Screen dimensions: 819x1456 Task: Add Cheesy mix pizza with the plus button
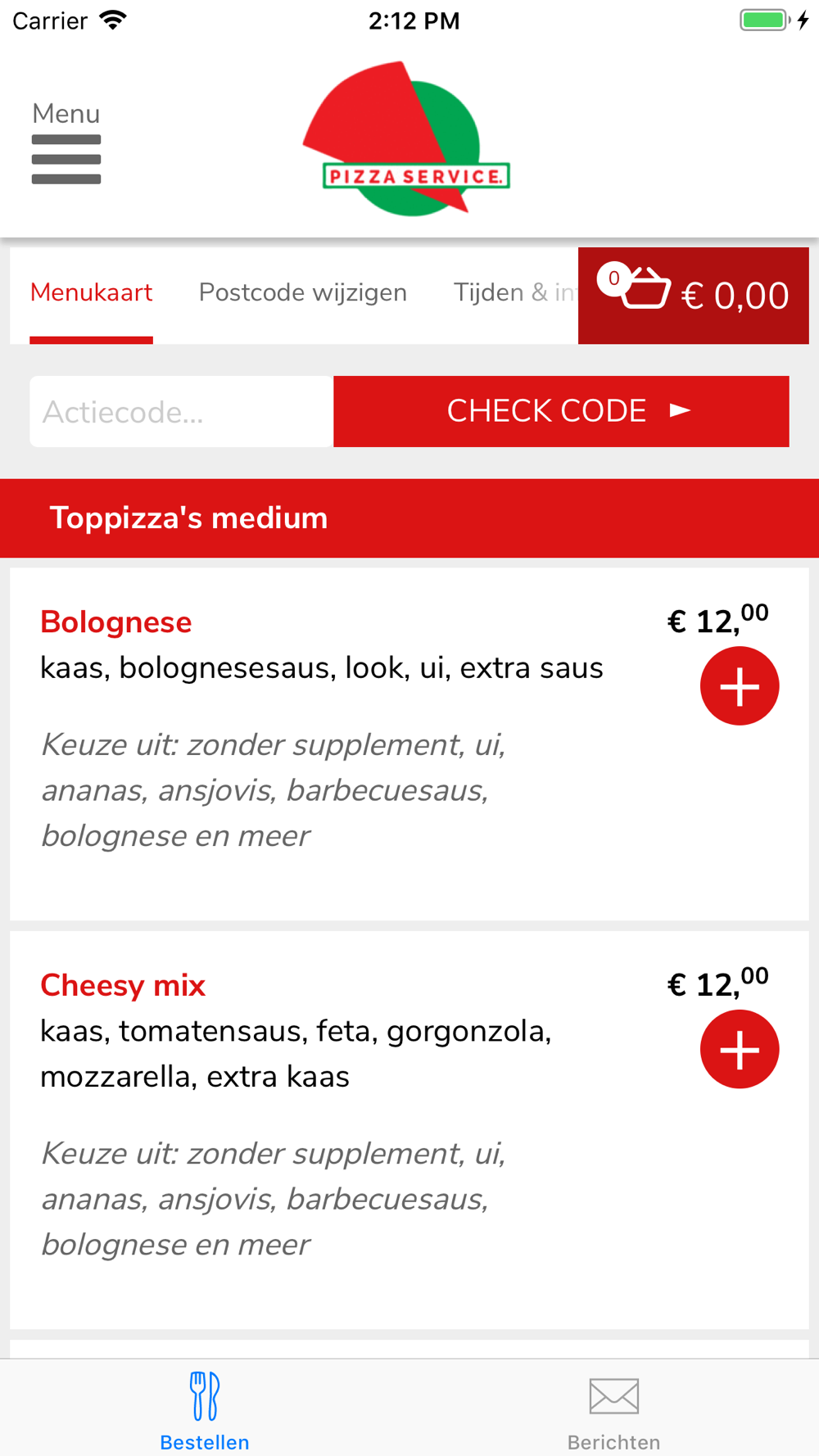[x=740, y=1049]
